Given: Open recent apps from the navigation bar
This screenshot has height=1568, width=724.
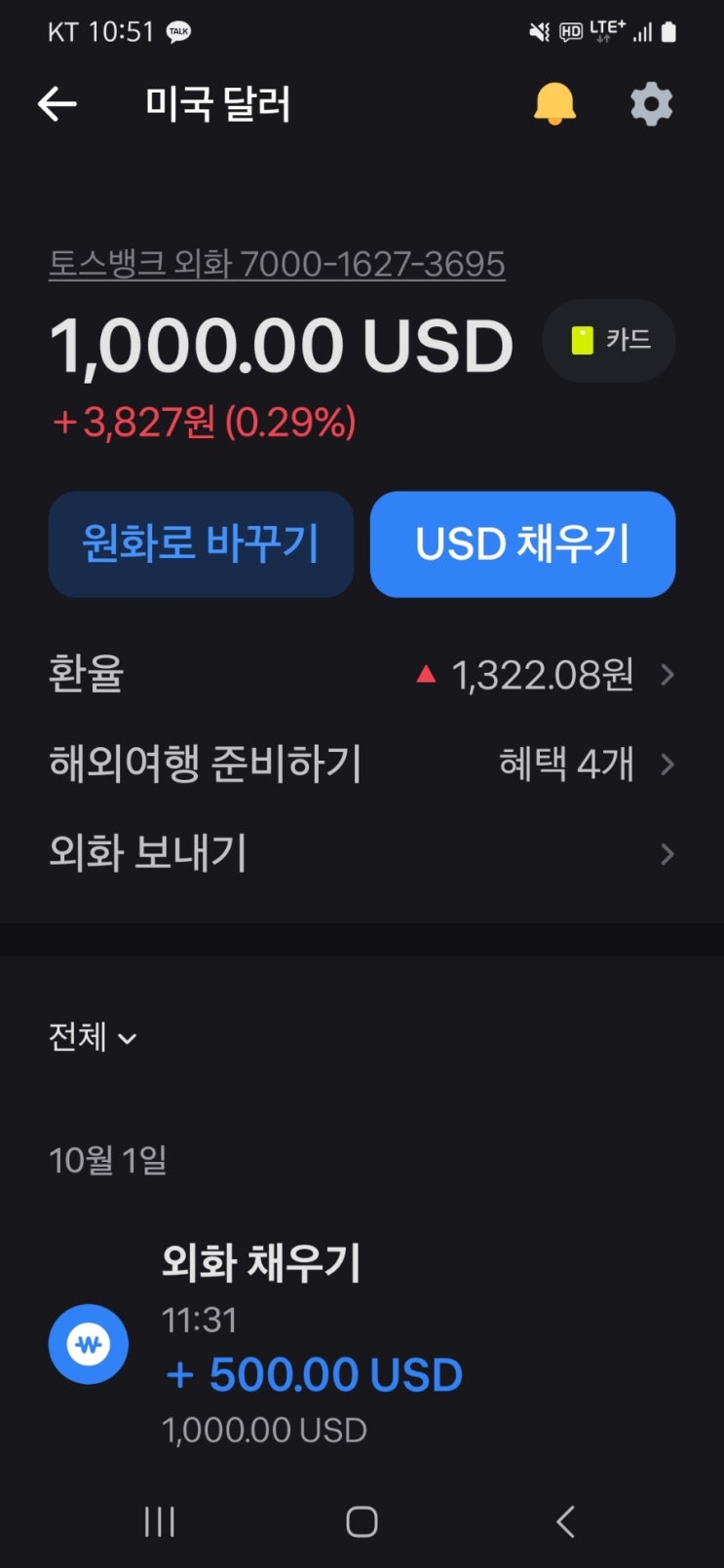Looking at the screenshot, I should pyautogui.click(x=160, y=1521).
